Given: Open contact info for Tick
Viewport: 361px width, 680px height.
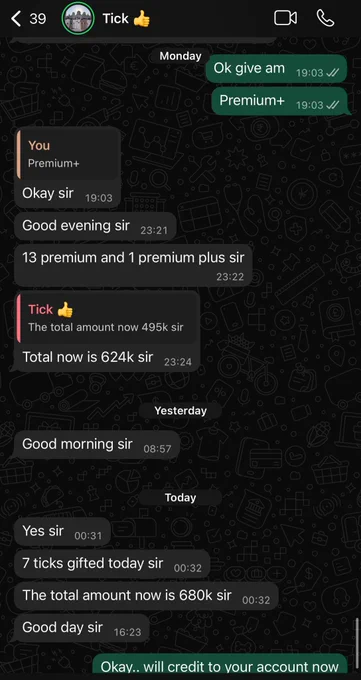Looking at the screenshot, I should [126, 19].
